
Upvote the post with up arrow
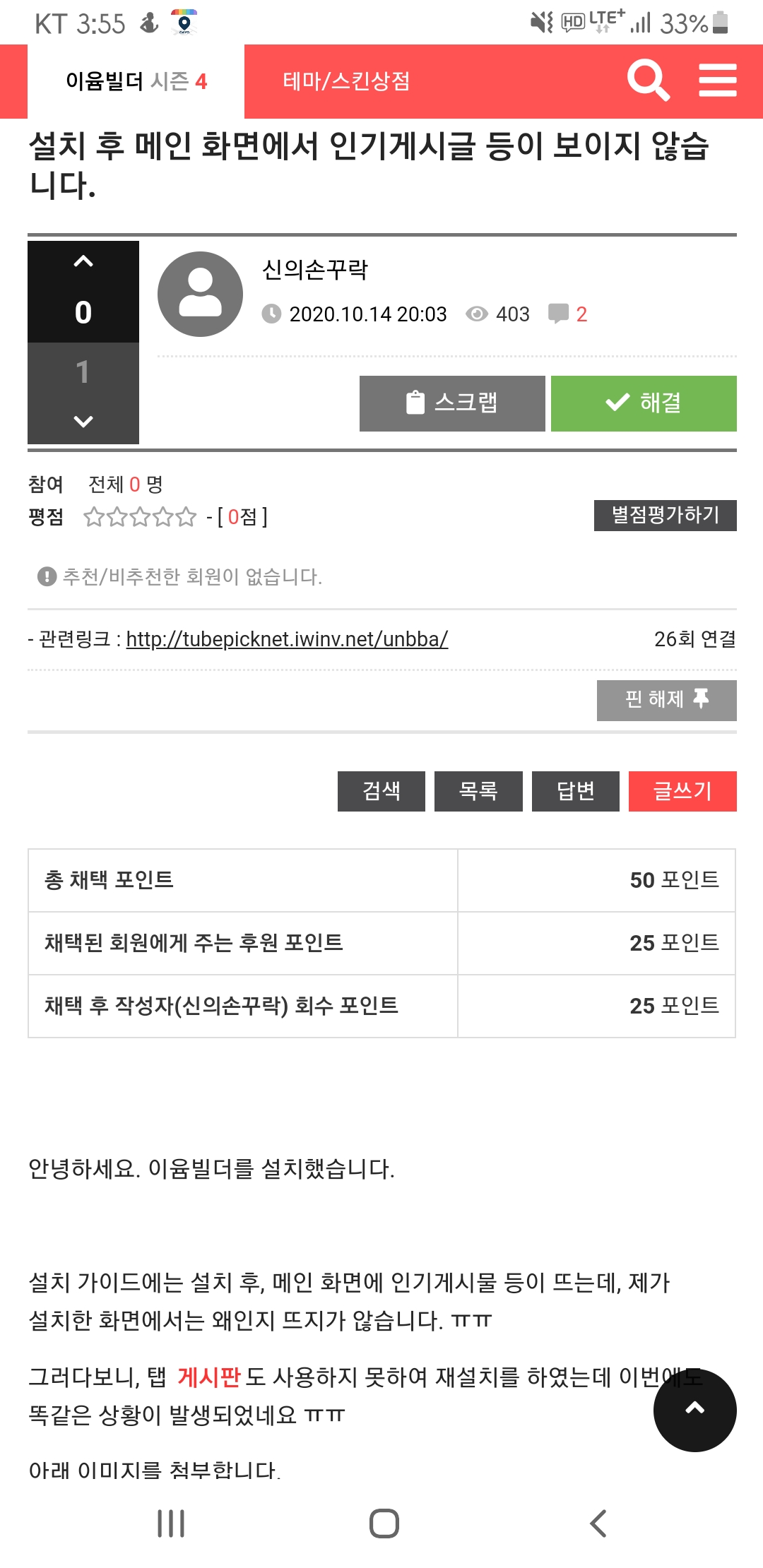click(83, 262)
